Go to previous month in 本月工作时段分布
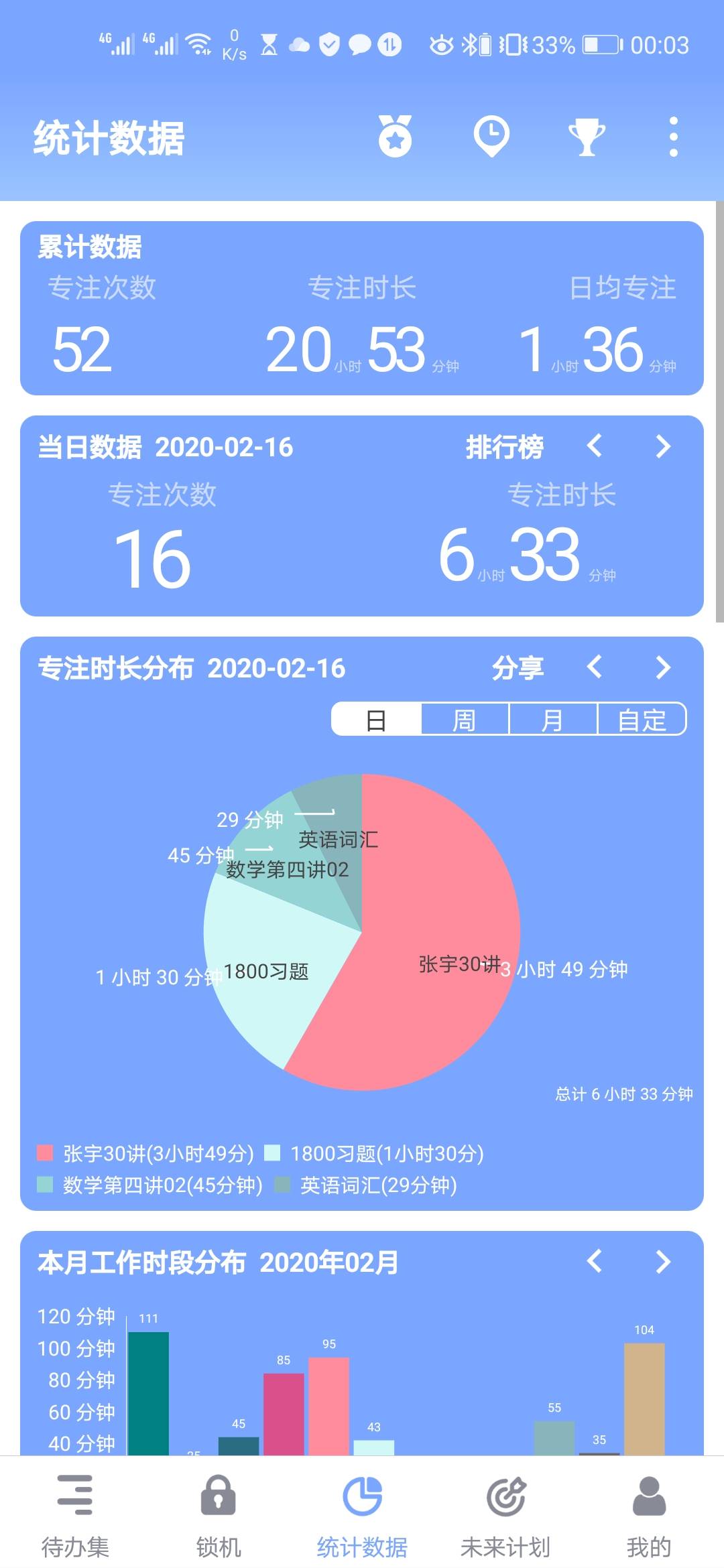The height and width of the screenshot is (1568, 724). (595, 1262)
